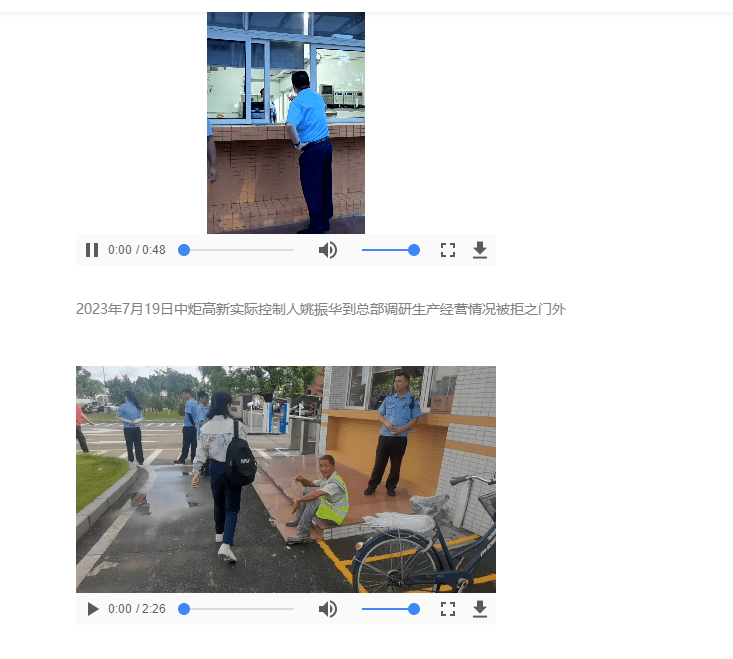Screen dimensions: 733x659
Task: Adjust the 2:26 video's volume slider
Action: 390,609
